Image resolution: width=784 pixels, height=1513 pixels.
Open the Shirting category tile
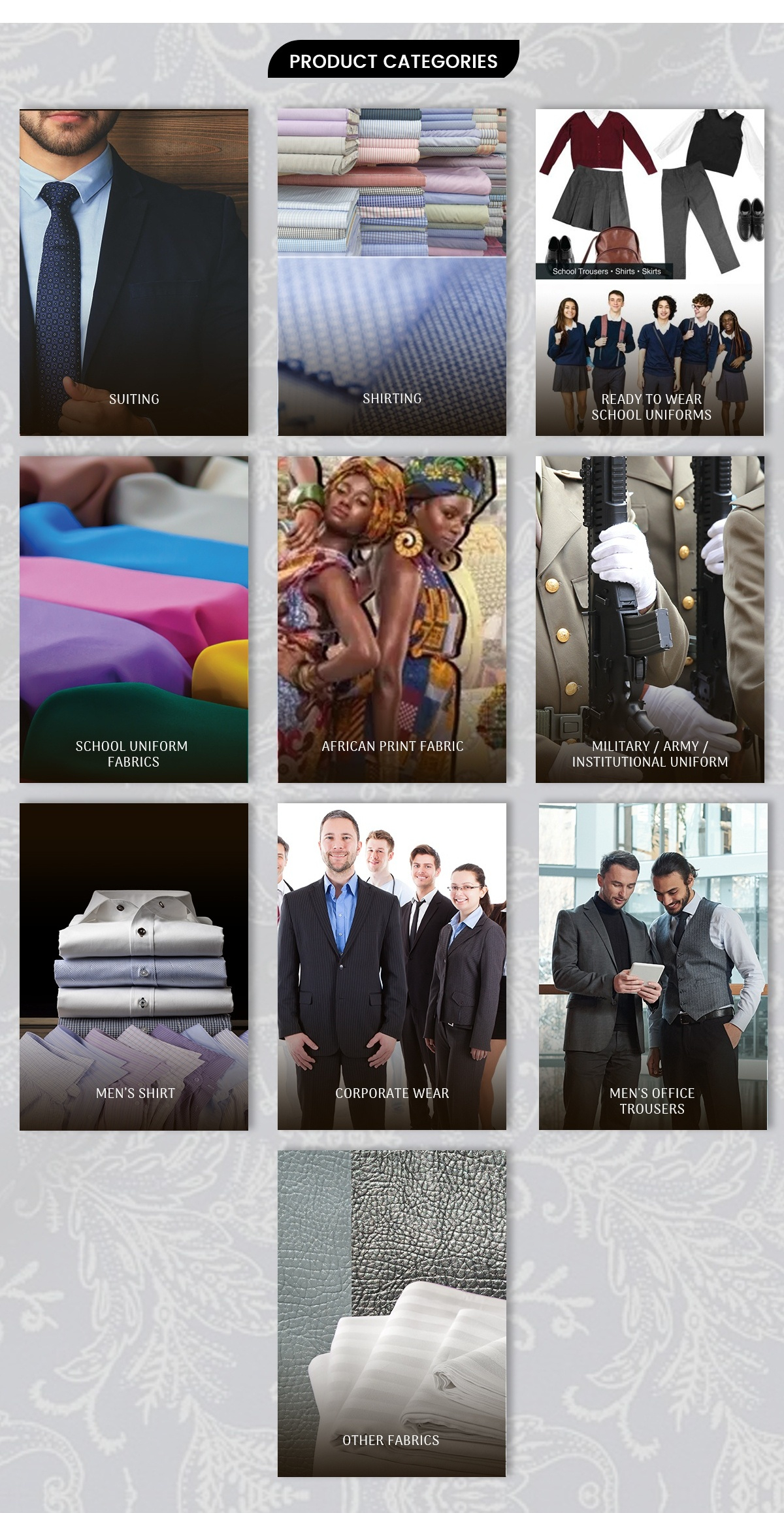(x=392, y=272)
